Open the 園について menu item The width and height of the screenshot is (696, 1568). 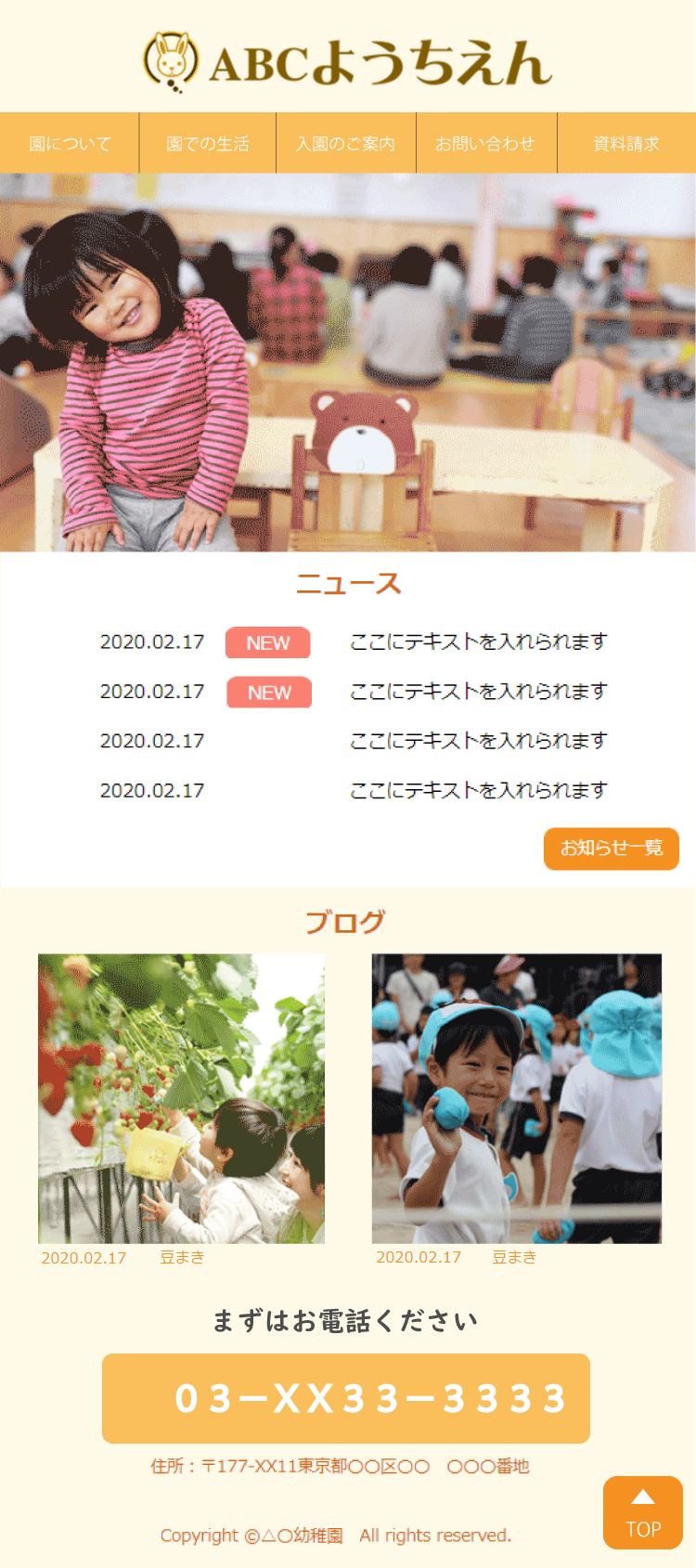tap(70, 144)
